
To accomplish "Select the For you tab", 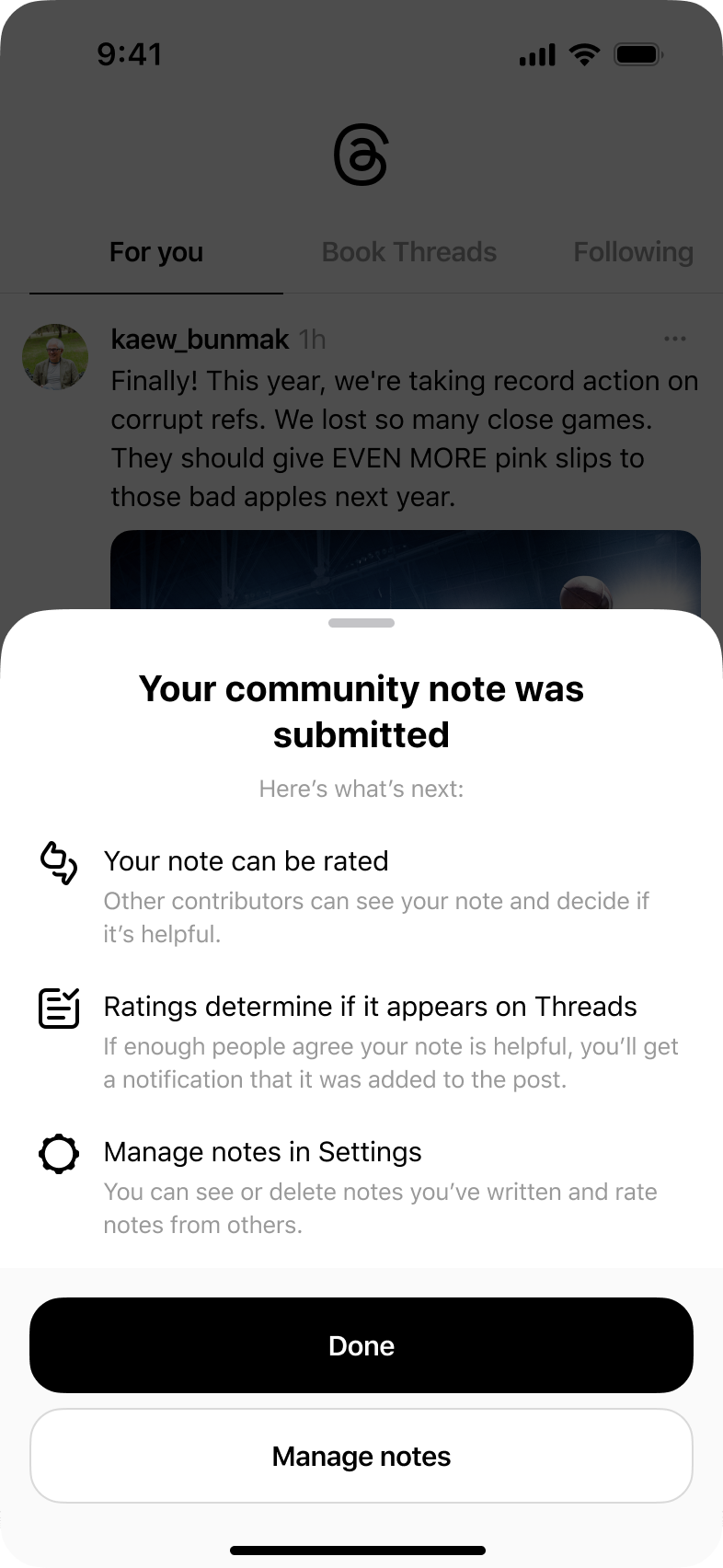I will (x=156, y=252).
